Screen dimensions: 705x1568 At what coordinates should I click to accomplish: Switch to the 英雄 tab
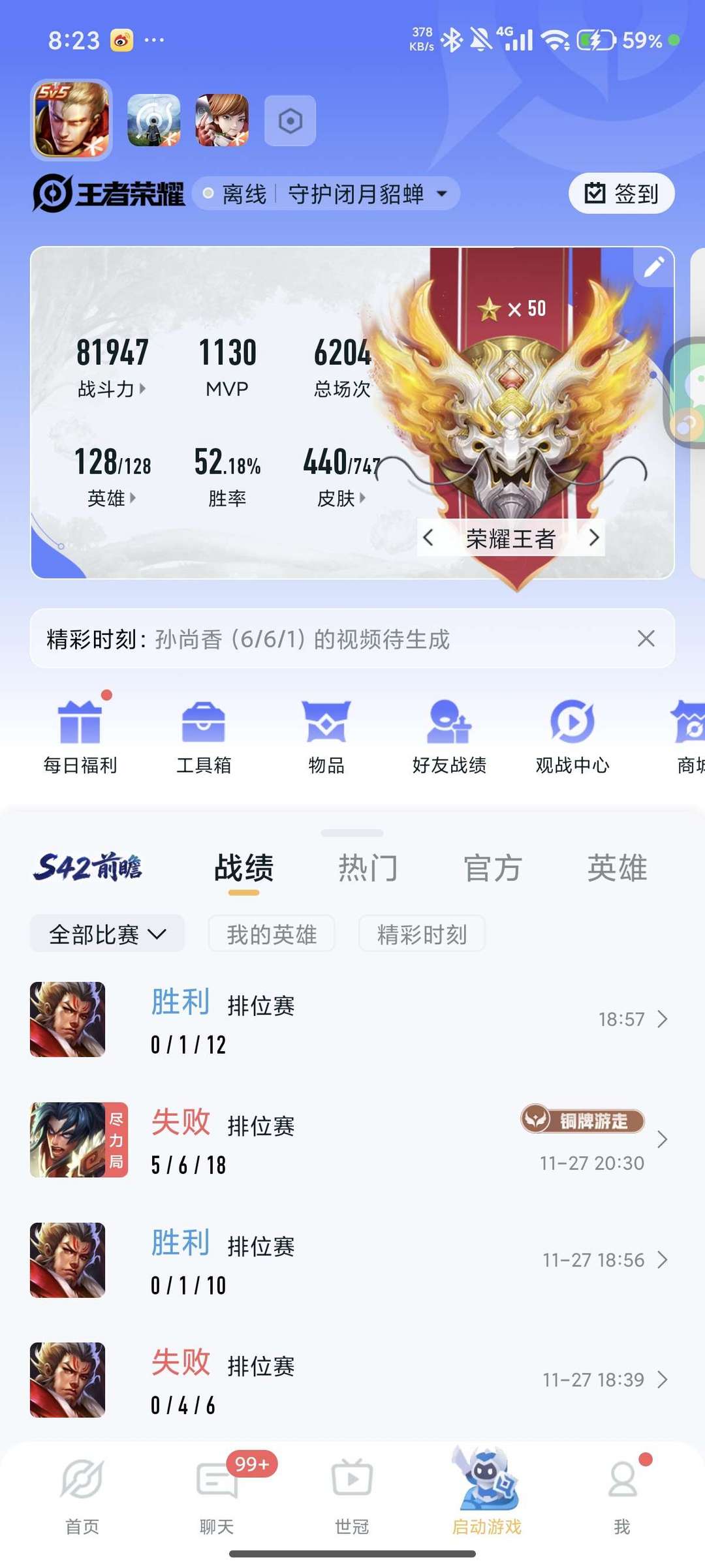click(x=617, y=869)
